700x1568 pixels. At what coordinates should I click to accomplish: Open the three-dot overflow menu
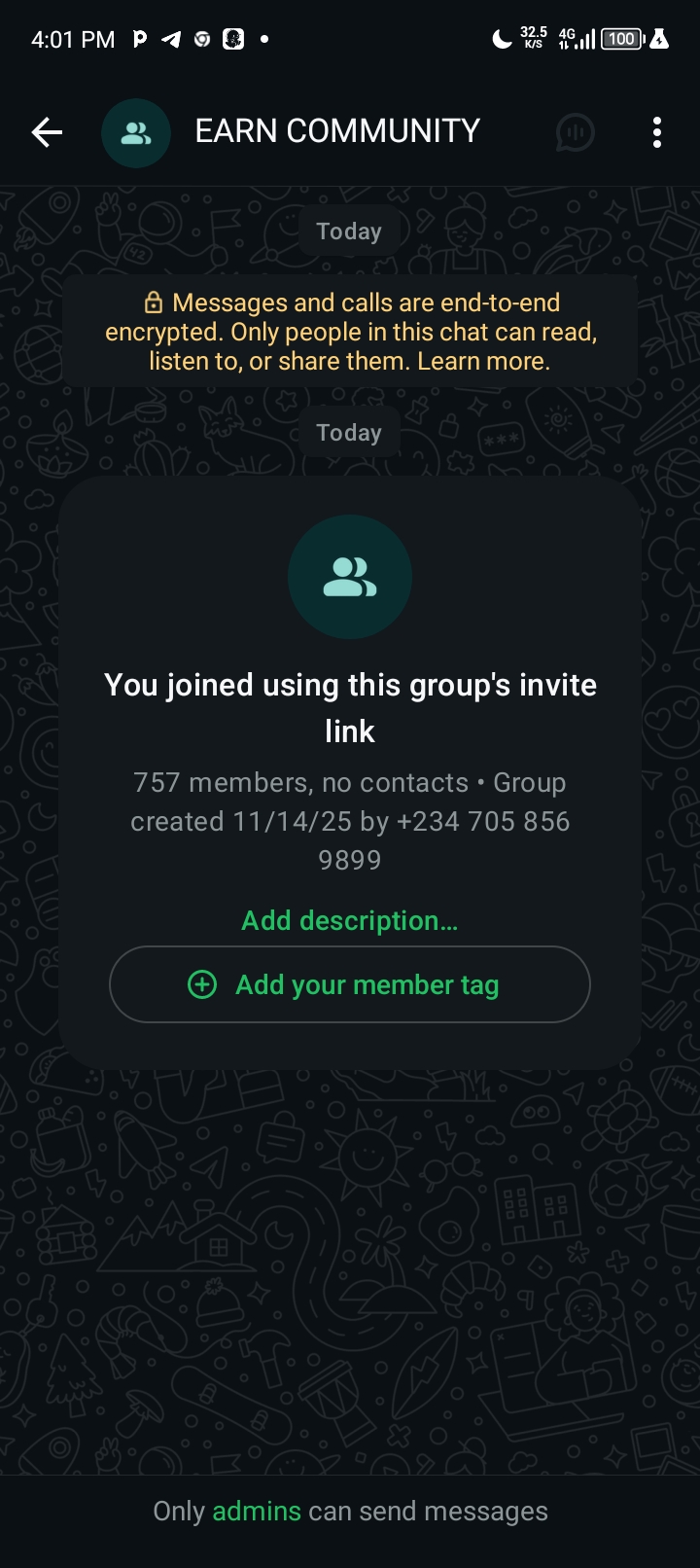[657, 132]
